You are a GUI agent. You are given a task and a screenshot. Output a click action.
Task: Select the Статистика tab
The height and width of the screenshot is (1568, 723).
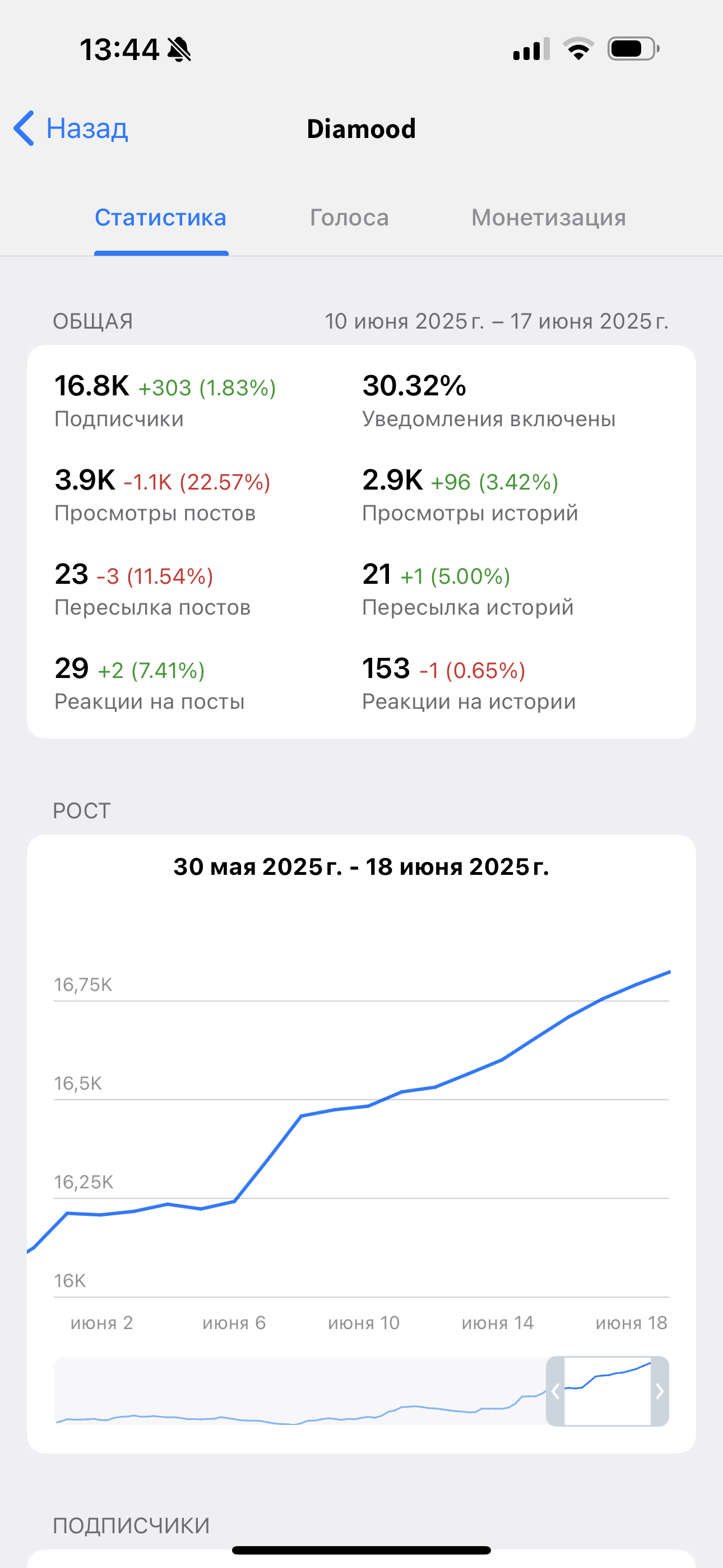click(161, 217)
